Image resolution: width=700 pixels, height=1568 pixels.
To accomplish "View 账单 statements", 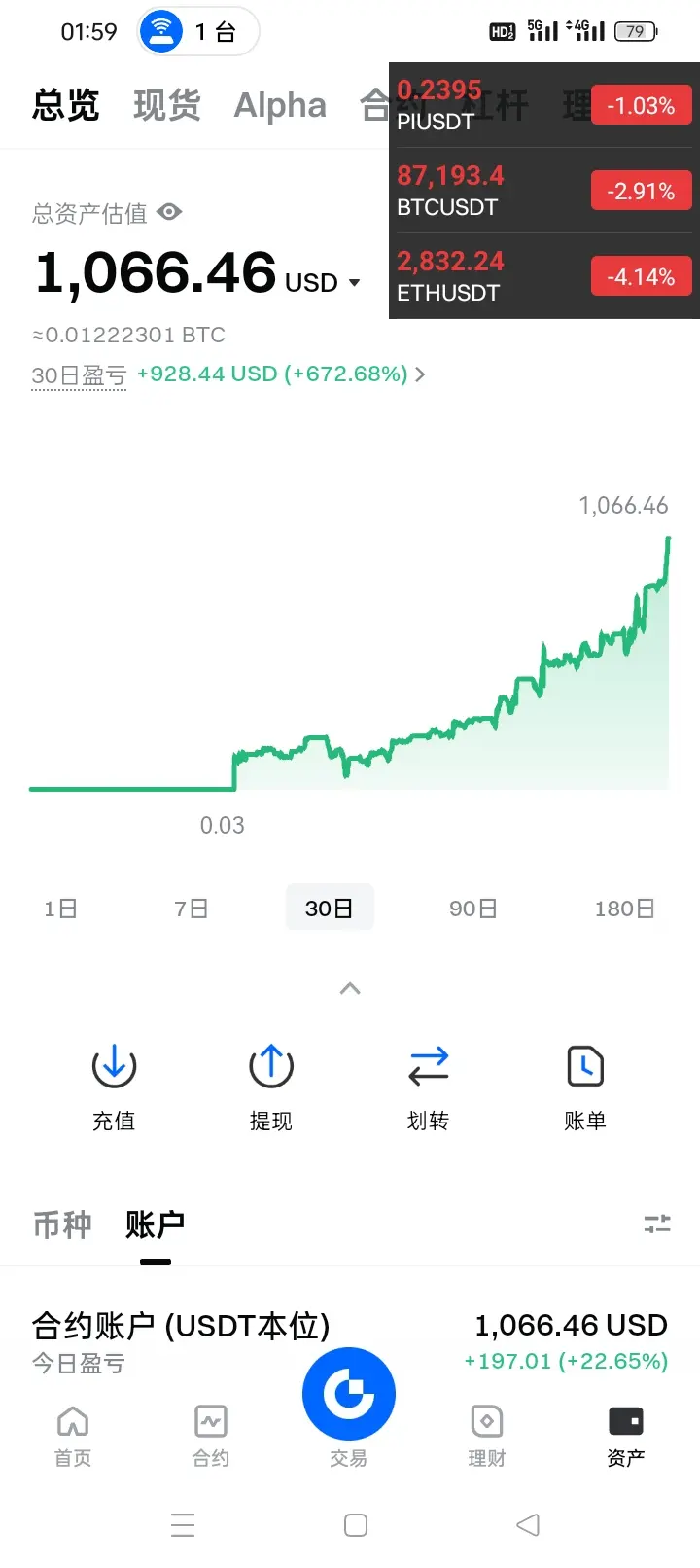I will (585, 1087).
